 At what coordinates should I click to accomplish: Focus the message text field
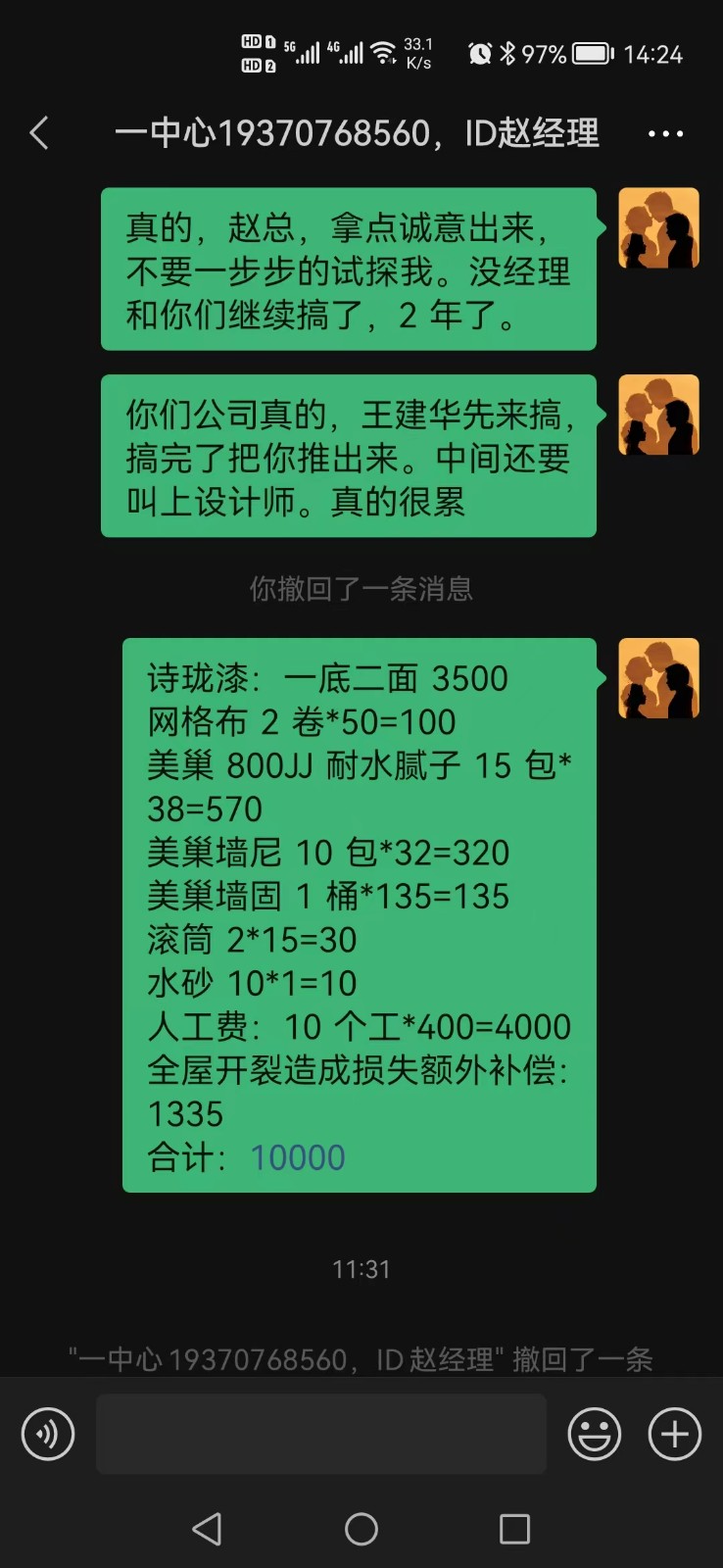(x=320, y=1434)
